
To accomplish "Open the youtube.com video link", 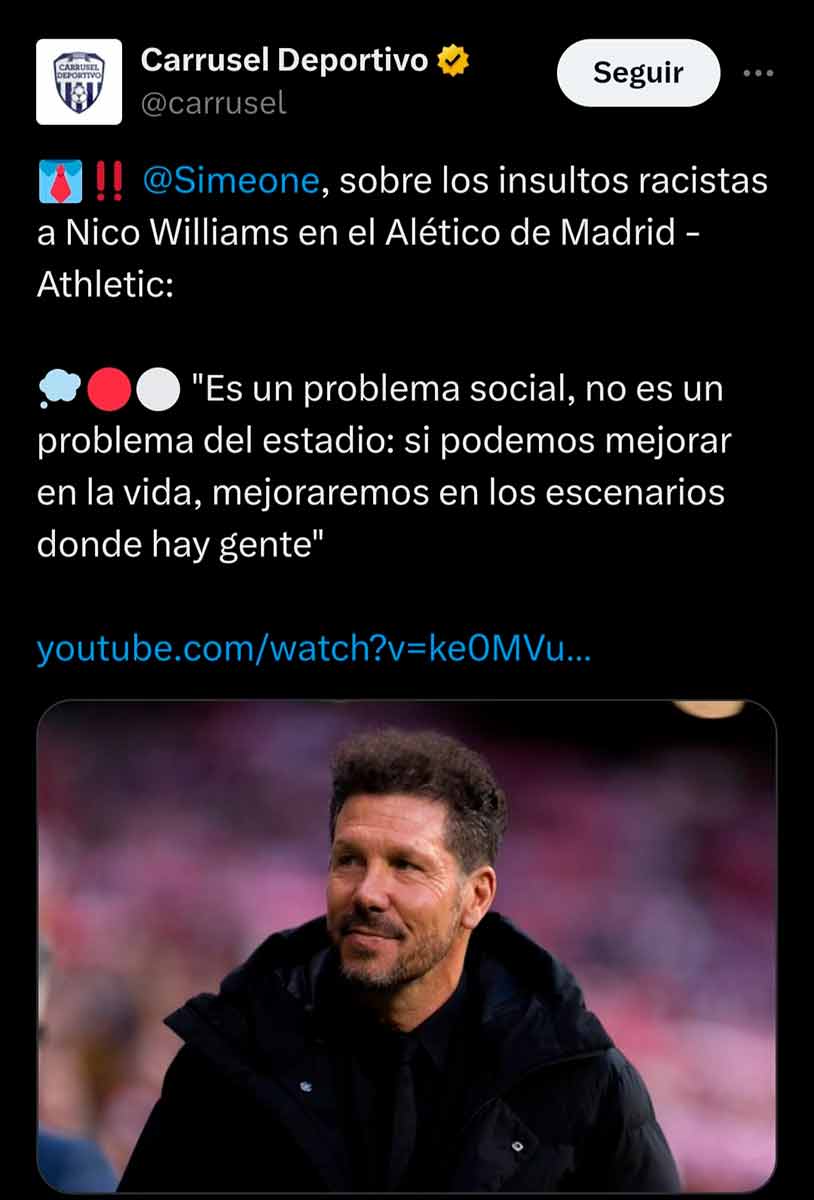I will [x=313, y=650].
